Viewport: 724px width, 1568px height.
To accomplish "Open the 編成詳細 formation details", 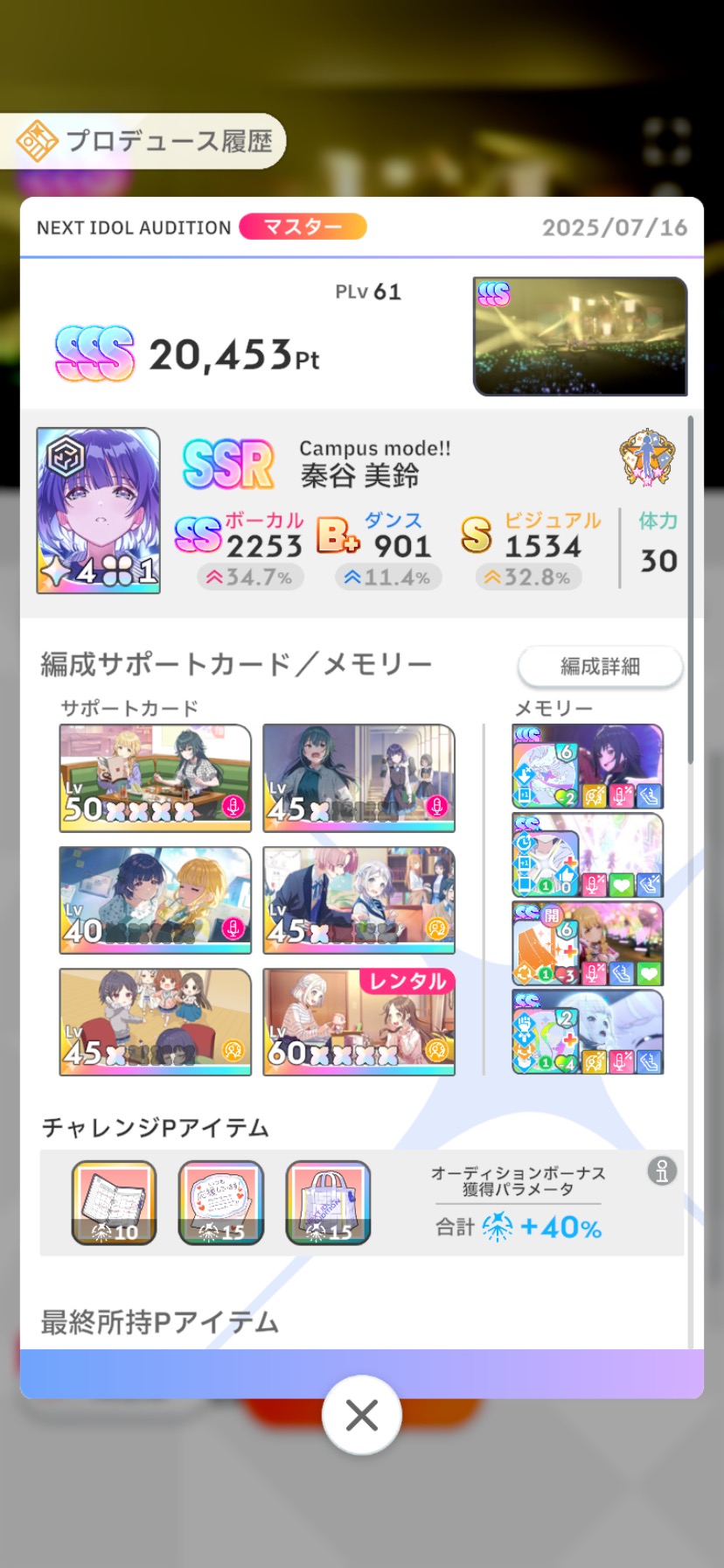I will pyautogui.click(x=600, y=666).
